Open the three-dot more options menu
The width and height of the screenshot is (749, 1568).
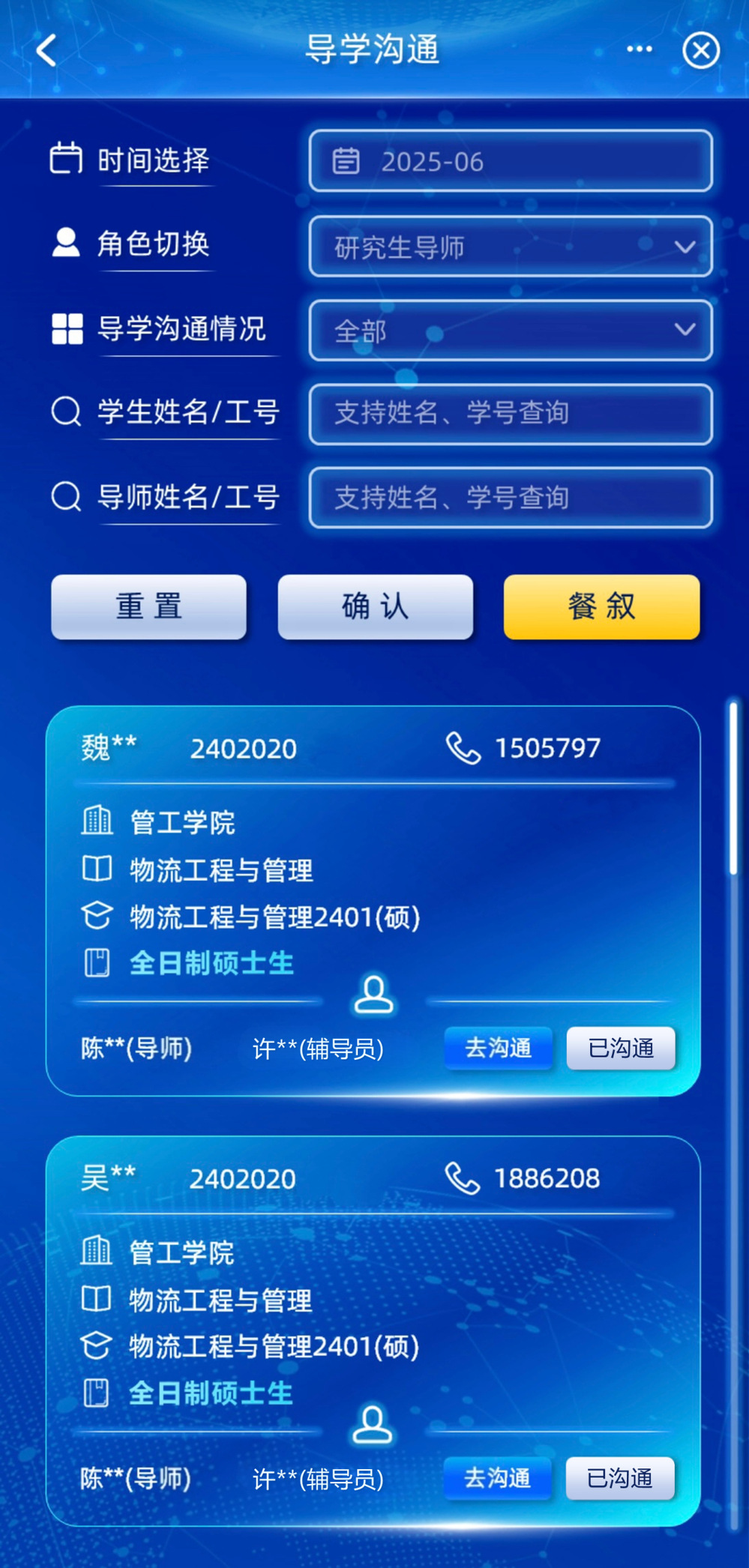639,49
